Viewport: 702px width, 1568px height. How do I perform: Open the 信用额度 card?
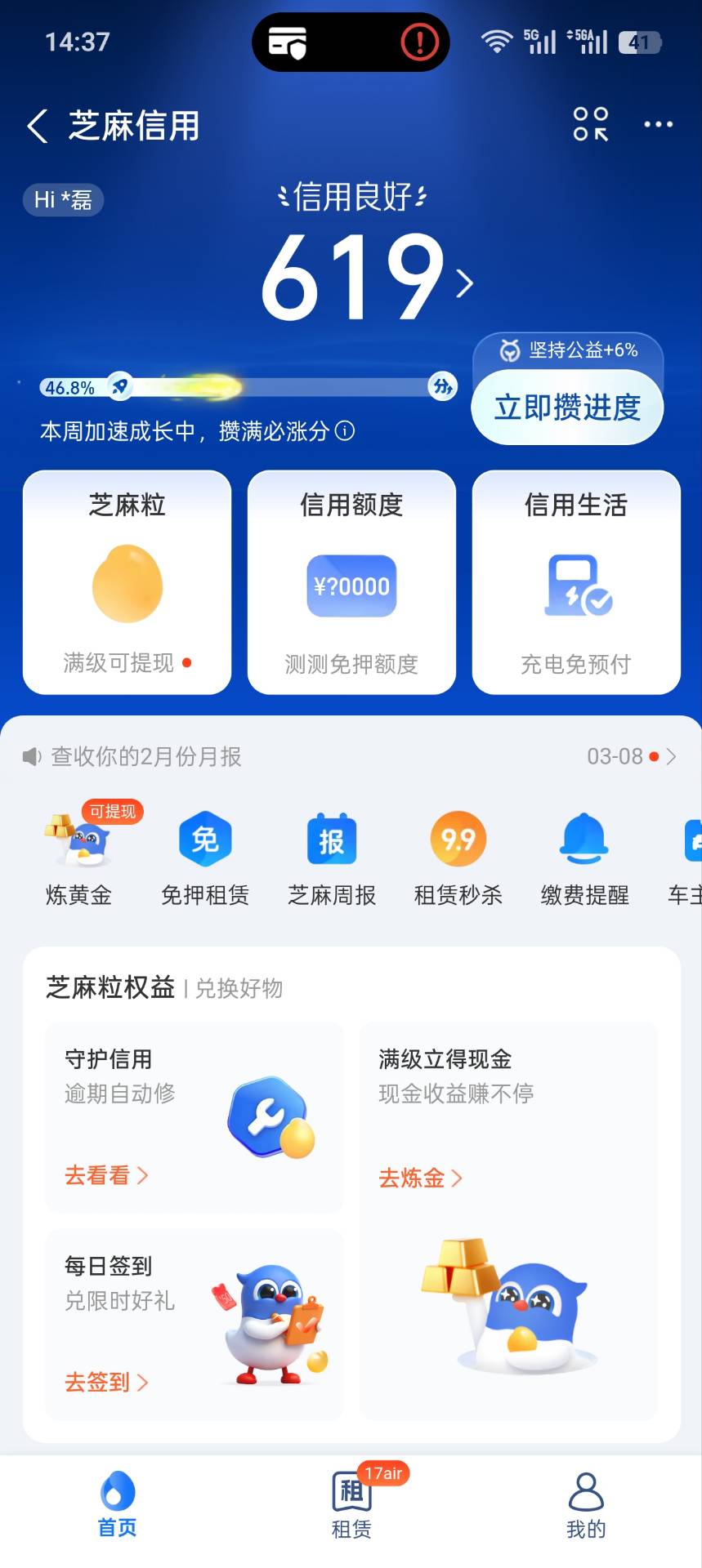click(351, 582)
